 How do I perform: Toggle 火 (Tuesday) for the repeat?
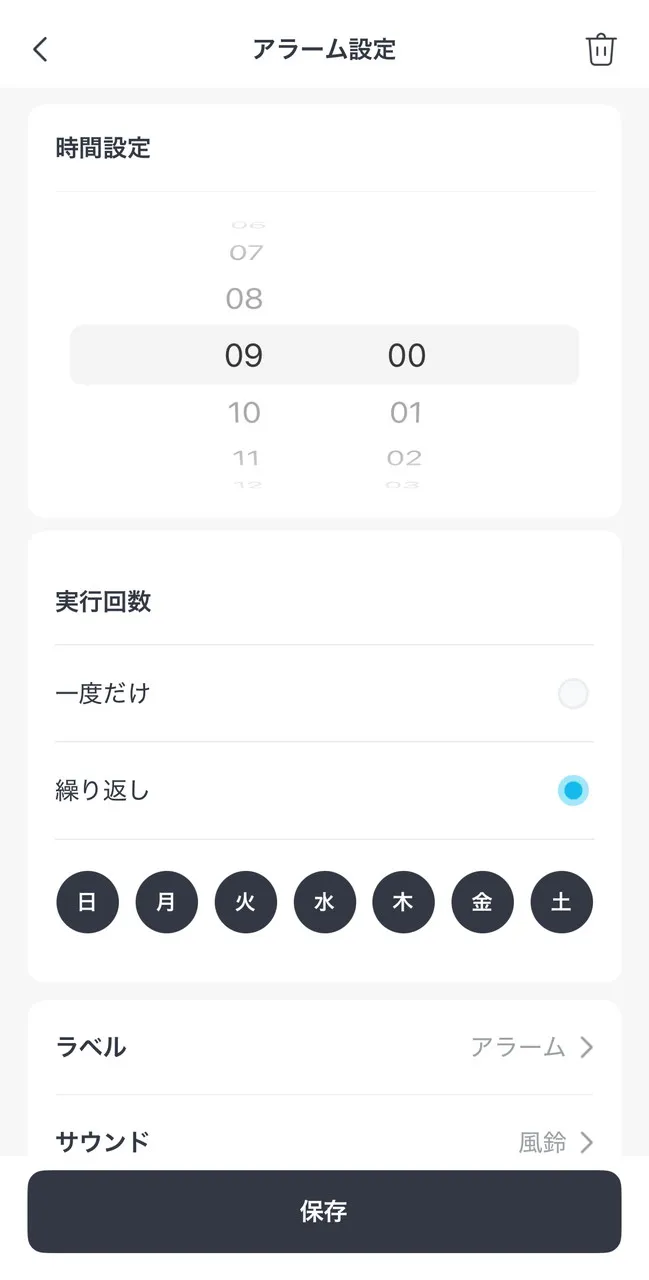[x=245, y=902]
